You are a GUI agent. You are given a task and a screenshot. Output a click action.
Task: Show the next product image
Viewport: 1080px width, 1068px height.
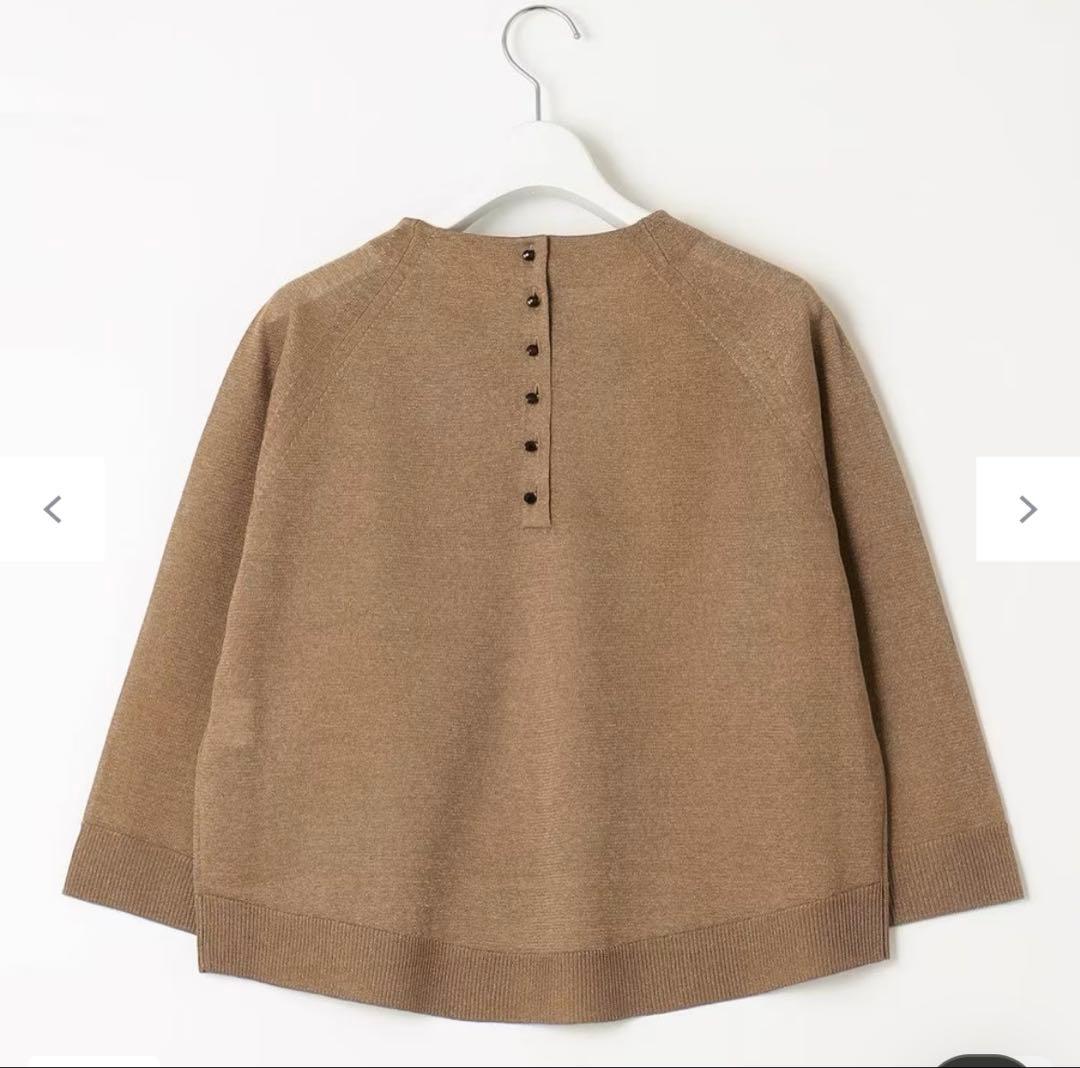tap(1027, 509)
